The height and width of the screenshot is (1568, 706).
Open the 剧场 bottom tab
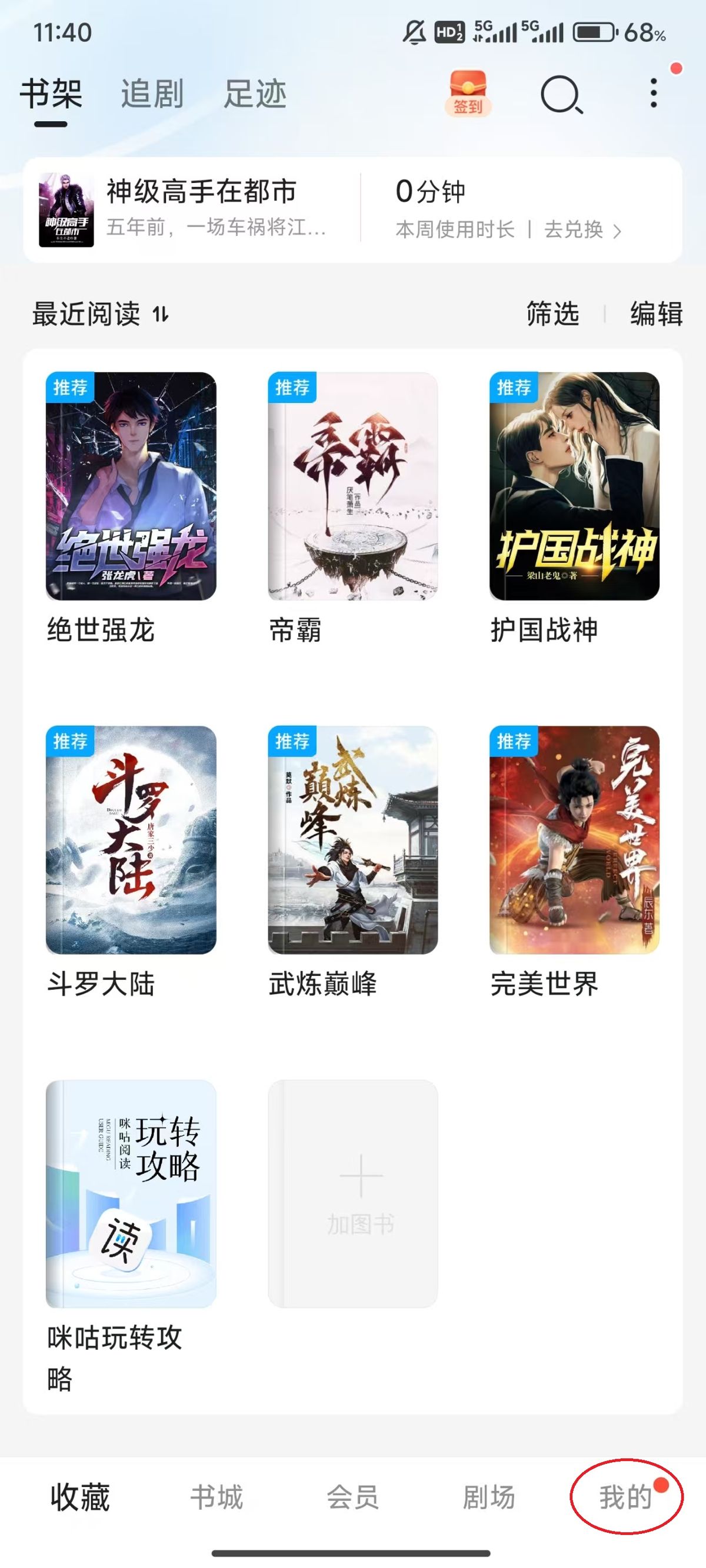[488, 1497]
